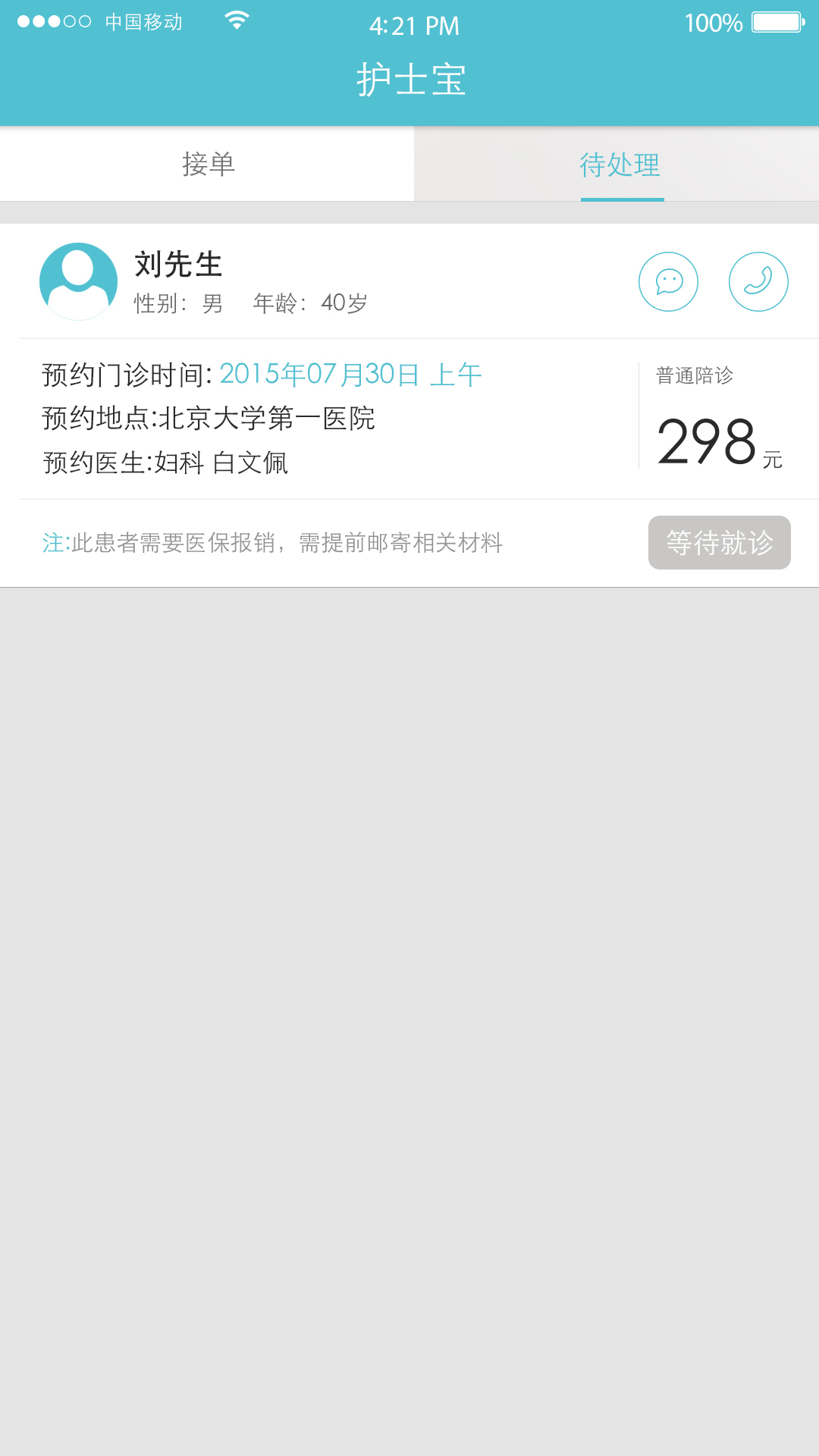Switch to the 接单 tab
Viewport: 819px width, 1456px height.
tap(207, 164)
